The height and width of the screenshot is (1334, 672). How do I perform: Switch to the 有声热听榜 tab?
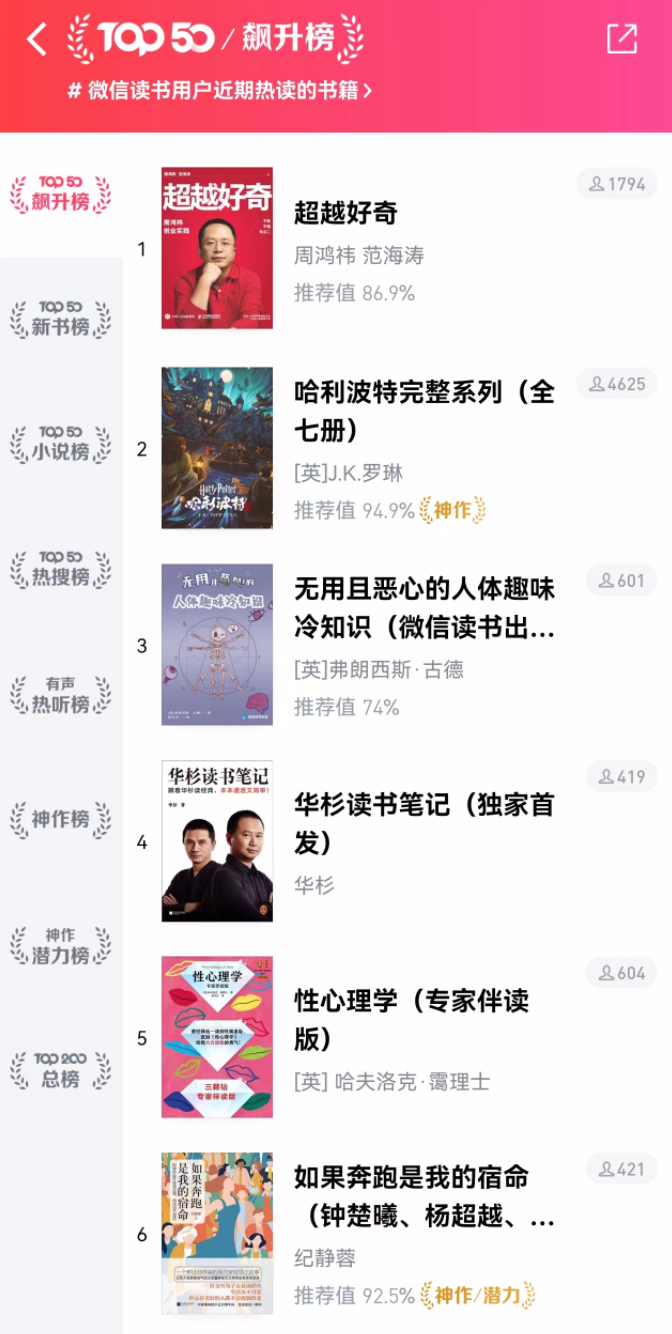coord(61,695)
